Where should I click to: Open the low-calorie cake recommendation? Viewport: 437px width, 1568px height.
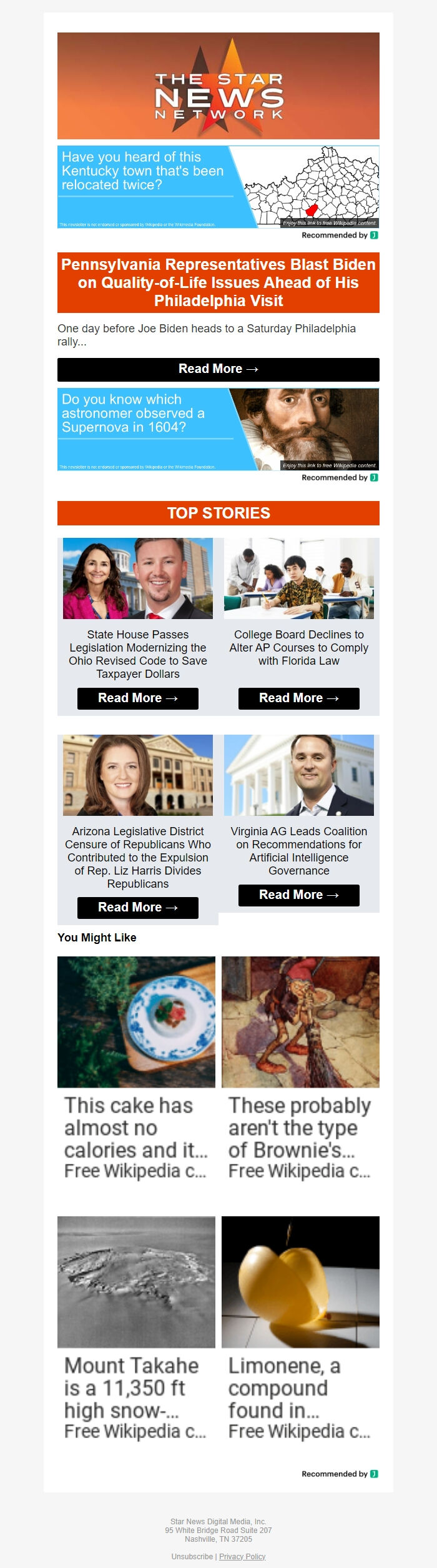[x=136, y=1068]
